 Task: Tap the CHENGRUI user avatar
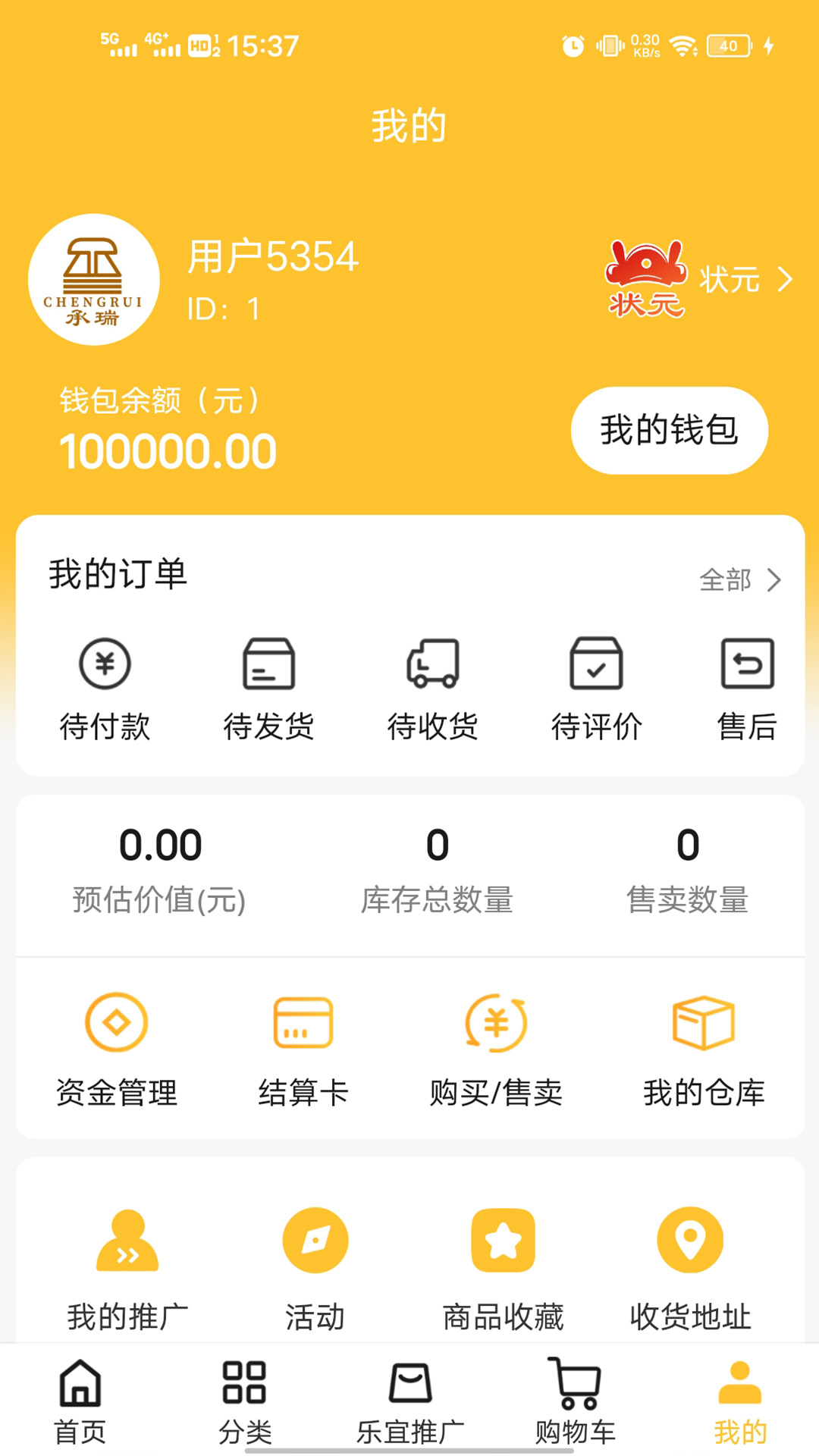(x=93, y=280)
